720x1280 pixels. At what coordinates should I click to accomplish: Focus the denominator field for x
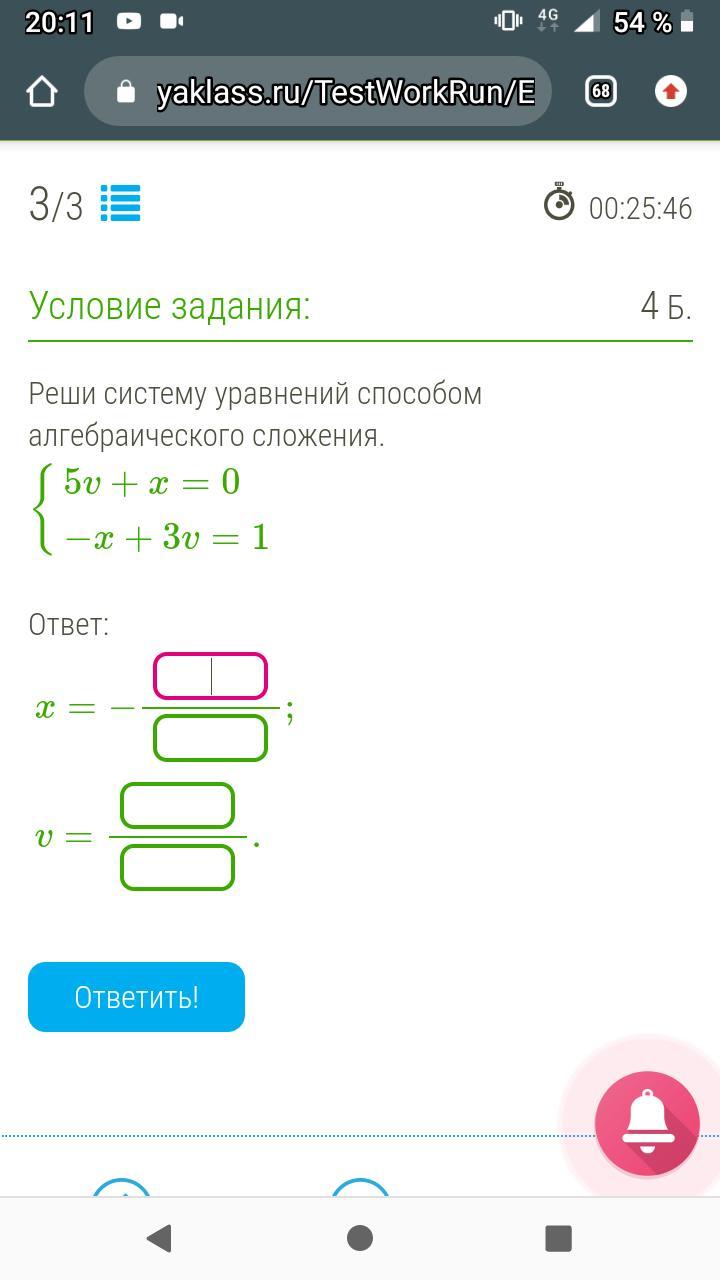[x=210, y=738]
